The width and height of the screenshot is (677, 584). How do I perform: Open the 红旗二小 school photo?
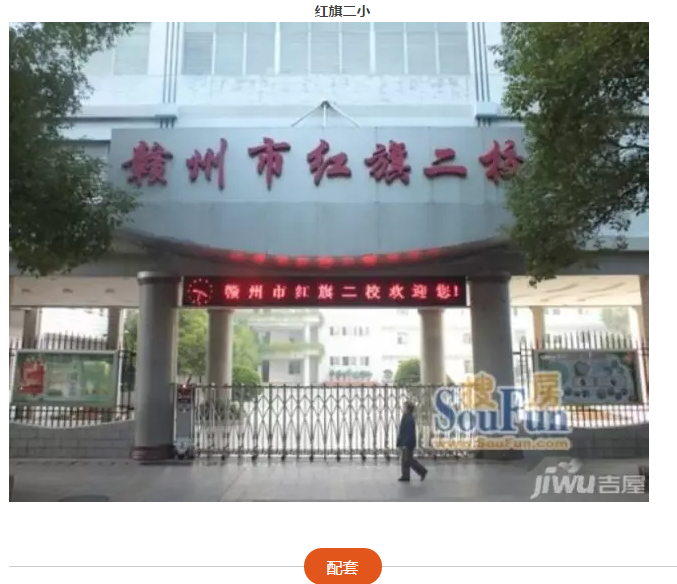tap(329, 262)
